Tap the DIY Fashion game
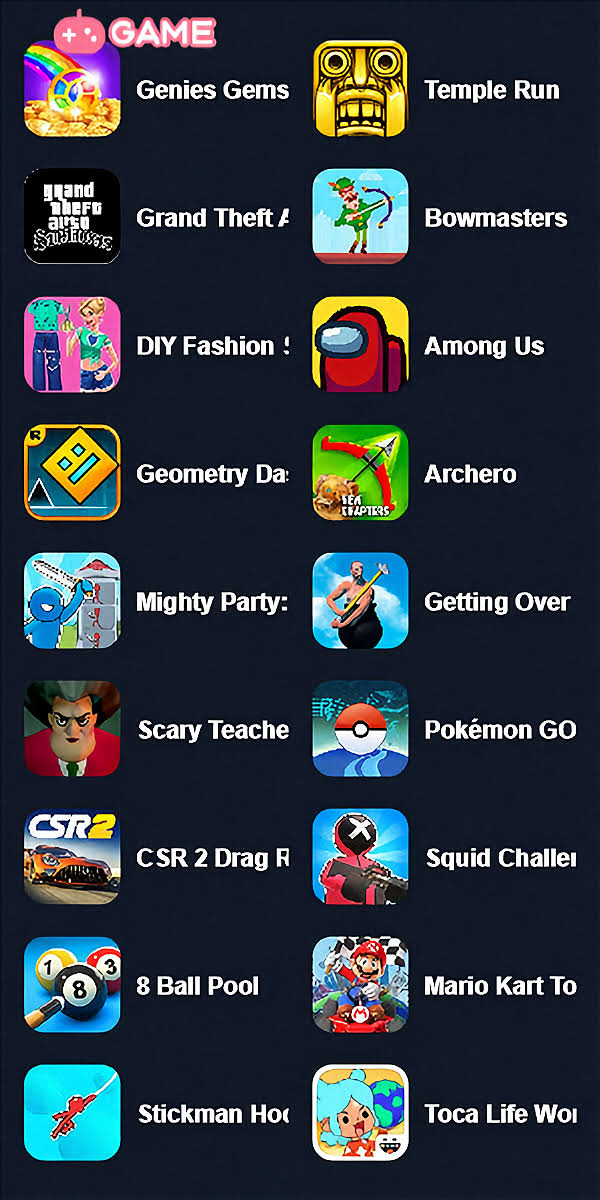The width and height of the screenshot is (600, 1200). tap(72, 345)
